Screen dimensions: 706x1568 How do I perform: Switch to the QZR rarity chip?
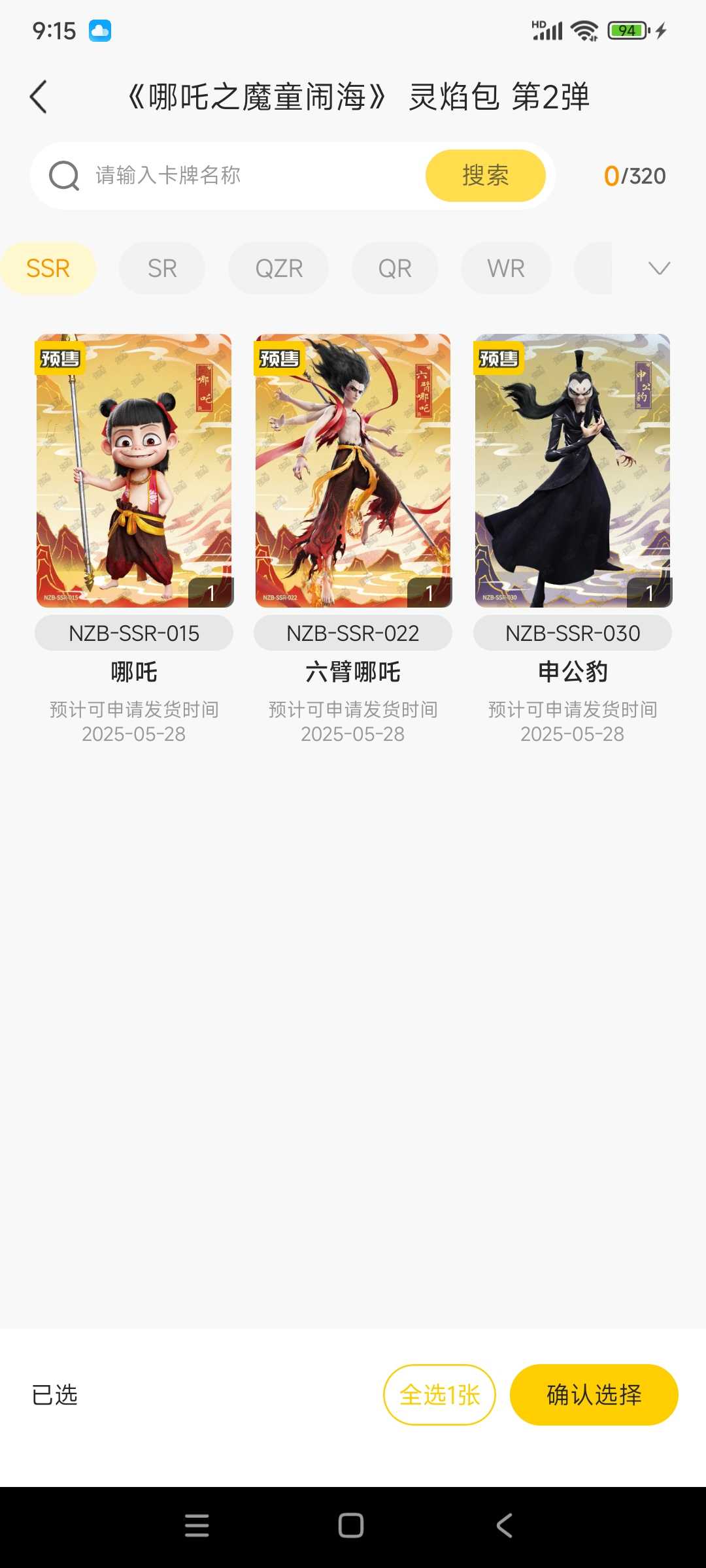click(278, 268)
